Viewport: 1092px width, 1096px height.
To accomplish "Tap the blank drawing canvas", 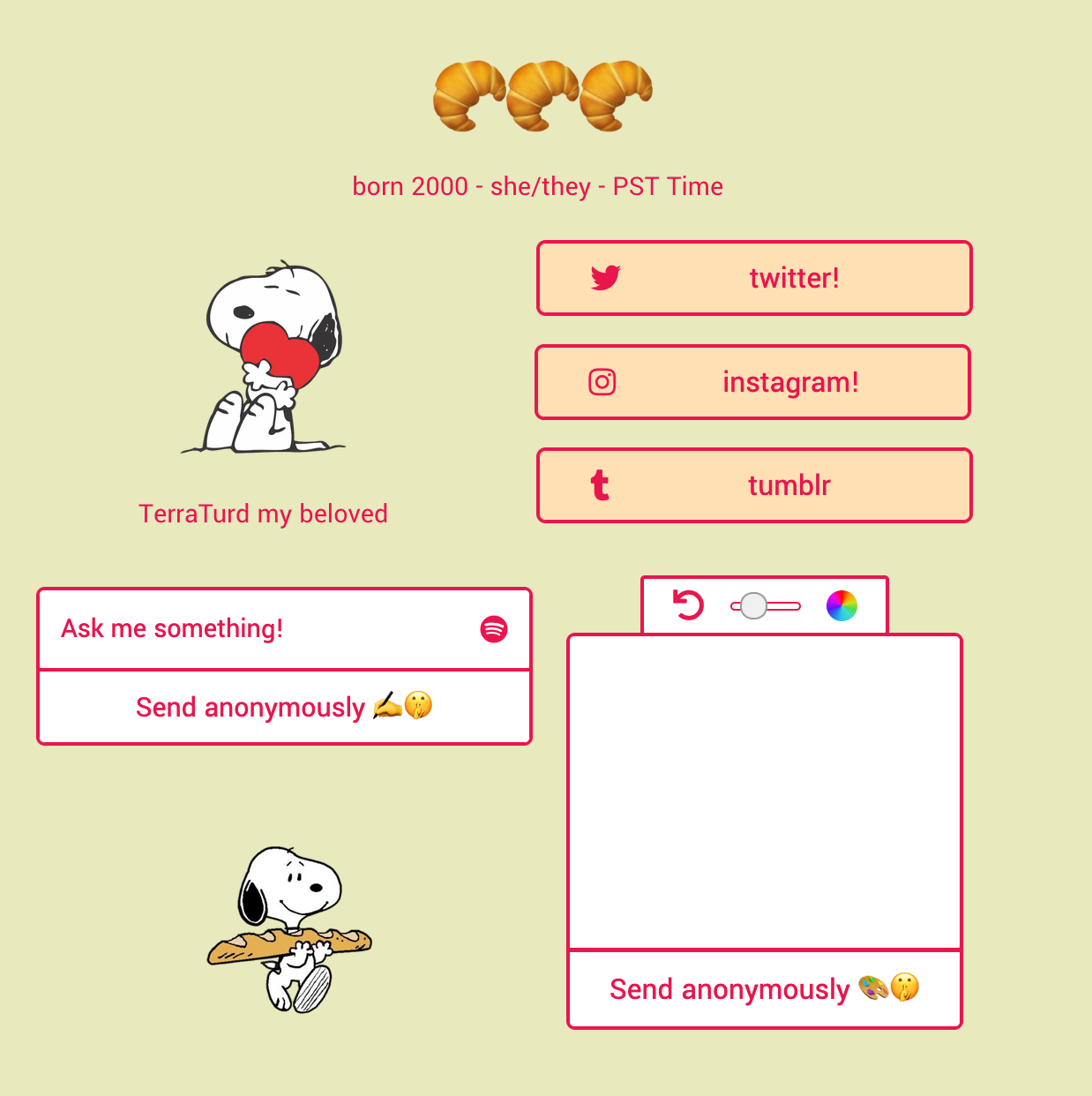I will click(764, 792).
